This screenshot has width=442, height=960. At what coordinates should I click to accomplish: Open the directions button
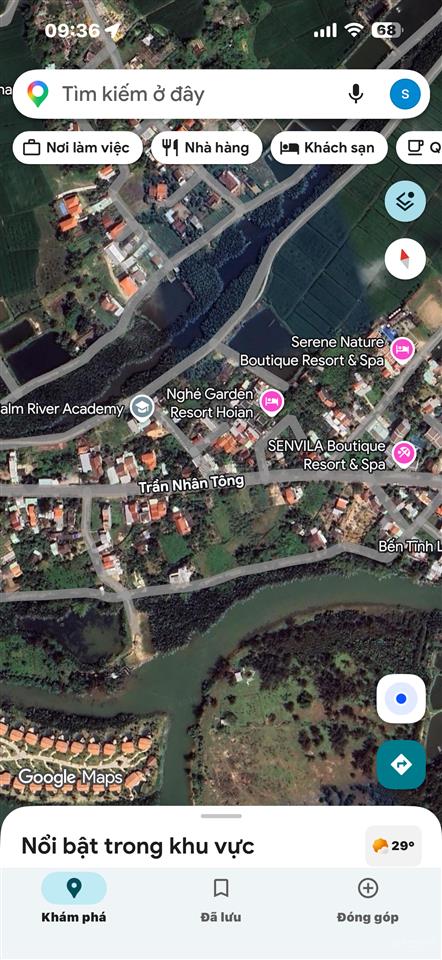click(401, 765)
